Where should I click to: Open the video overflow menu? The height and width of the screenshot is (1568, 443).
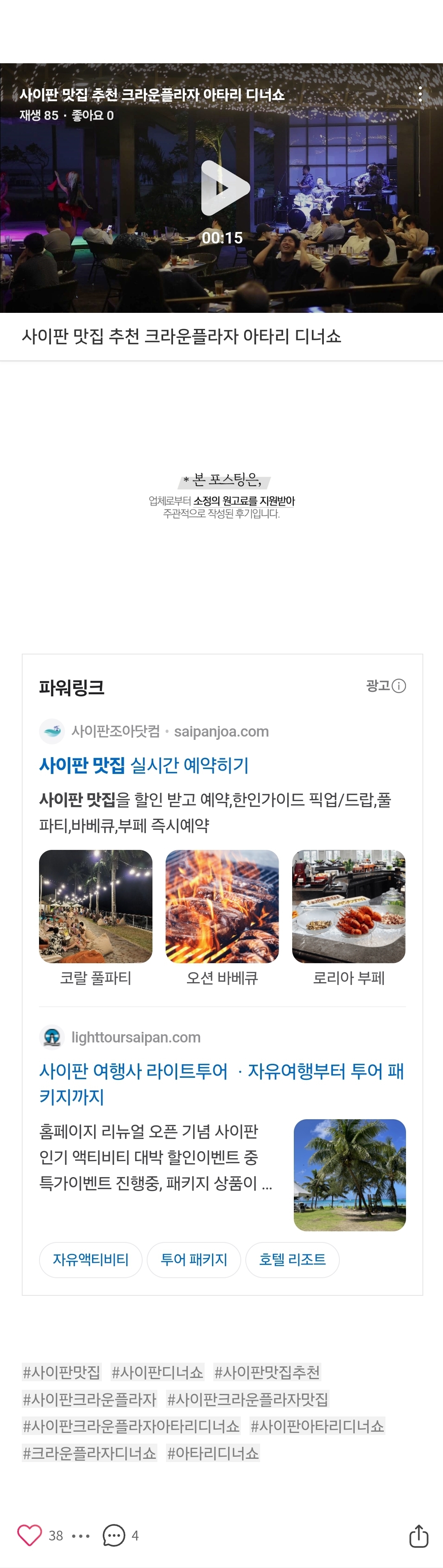pyautogui.click(x=420, y=94)
